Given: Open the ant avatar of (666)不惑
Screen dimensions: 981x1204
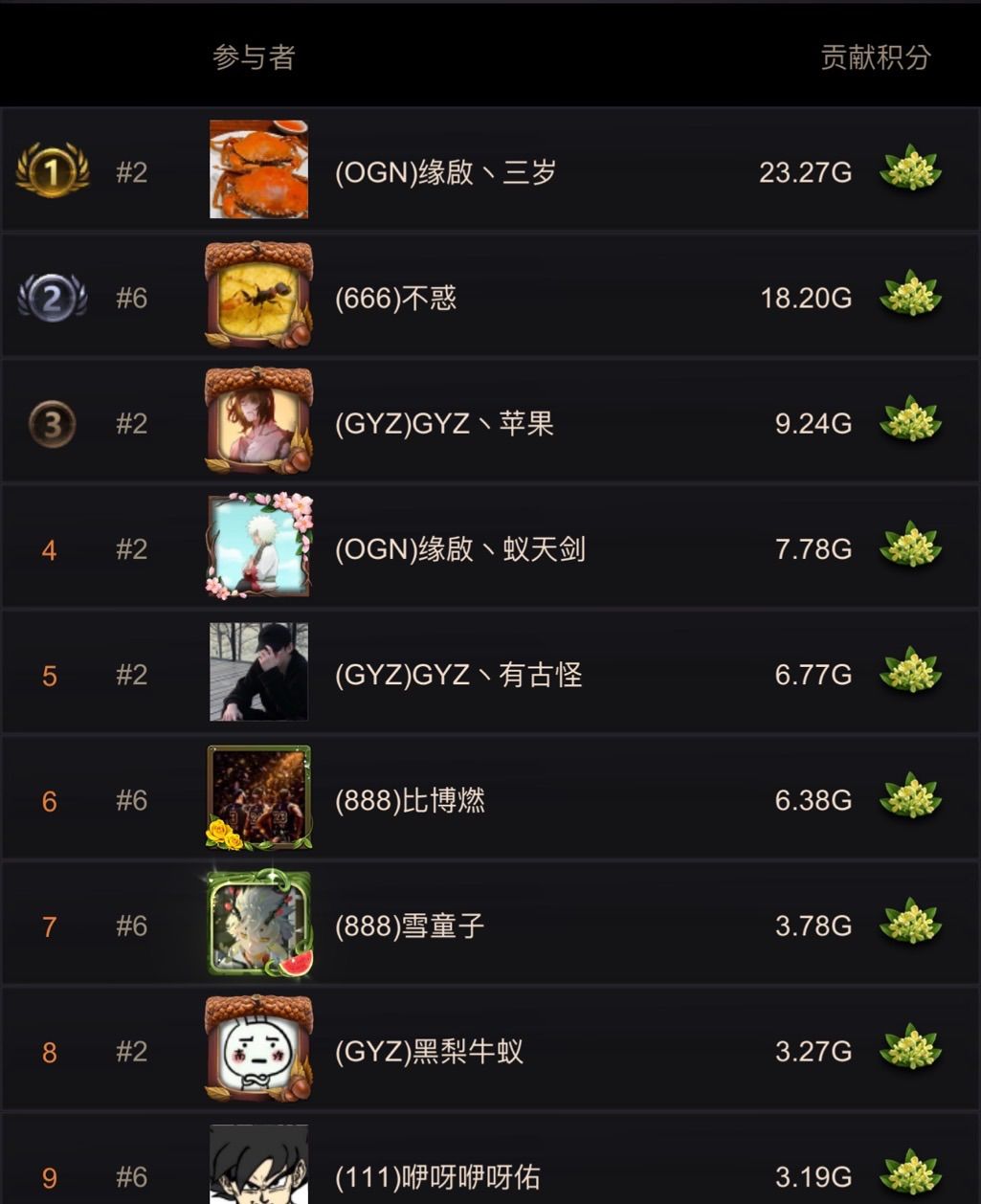Looking at the screenshot, I should [258, 298].
